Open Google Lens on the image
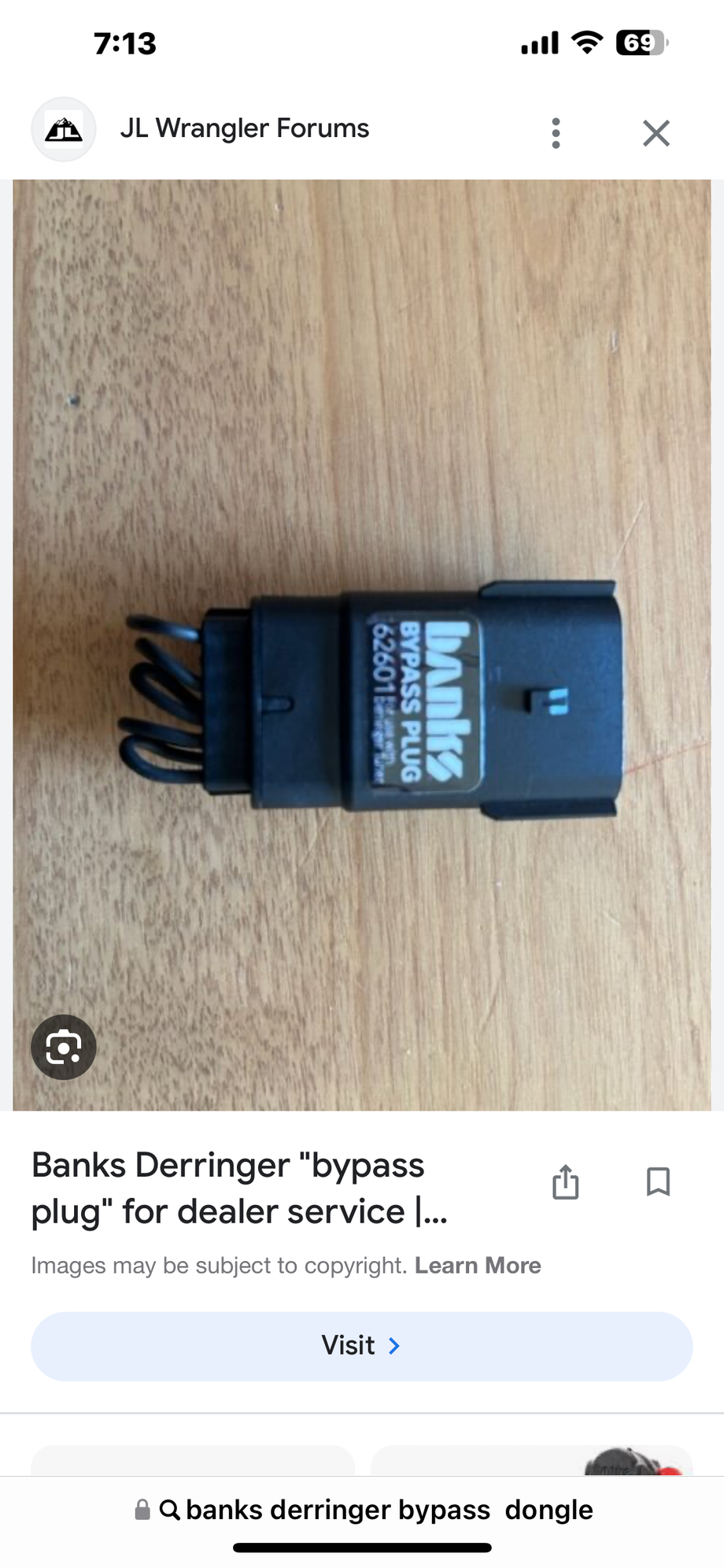Screen dimensions: 724x1568 62,1047
